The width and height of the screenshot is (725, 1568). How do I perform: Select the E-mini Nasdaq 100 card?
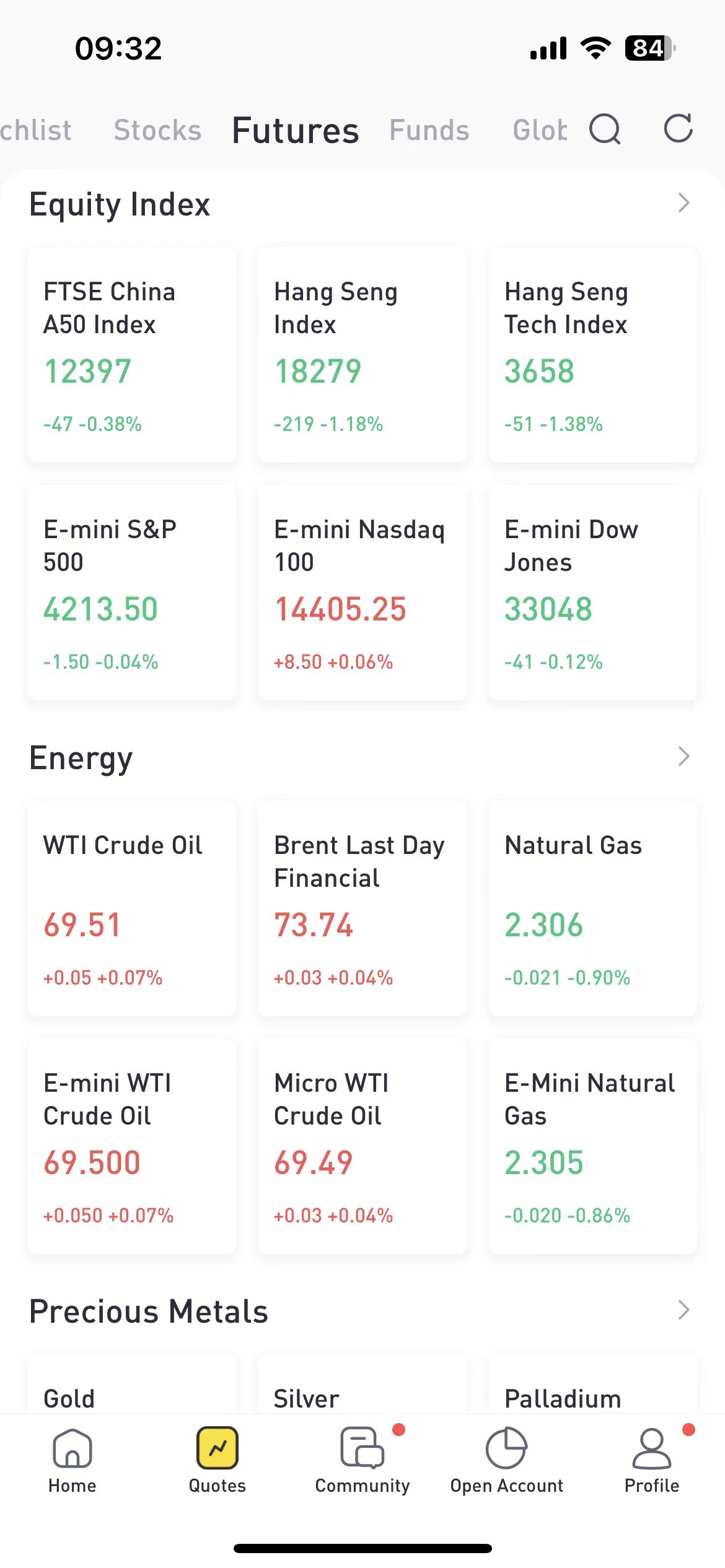tap(362, 593)
